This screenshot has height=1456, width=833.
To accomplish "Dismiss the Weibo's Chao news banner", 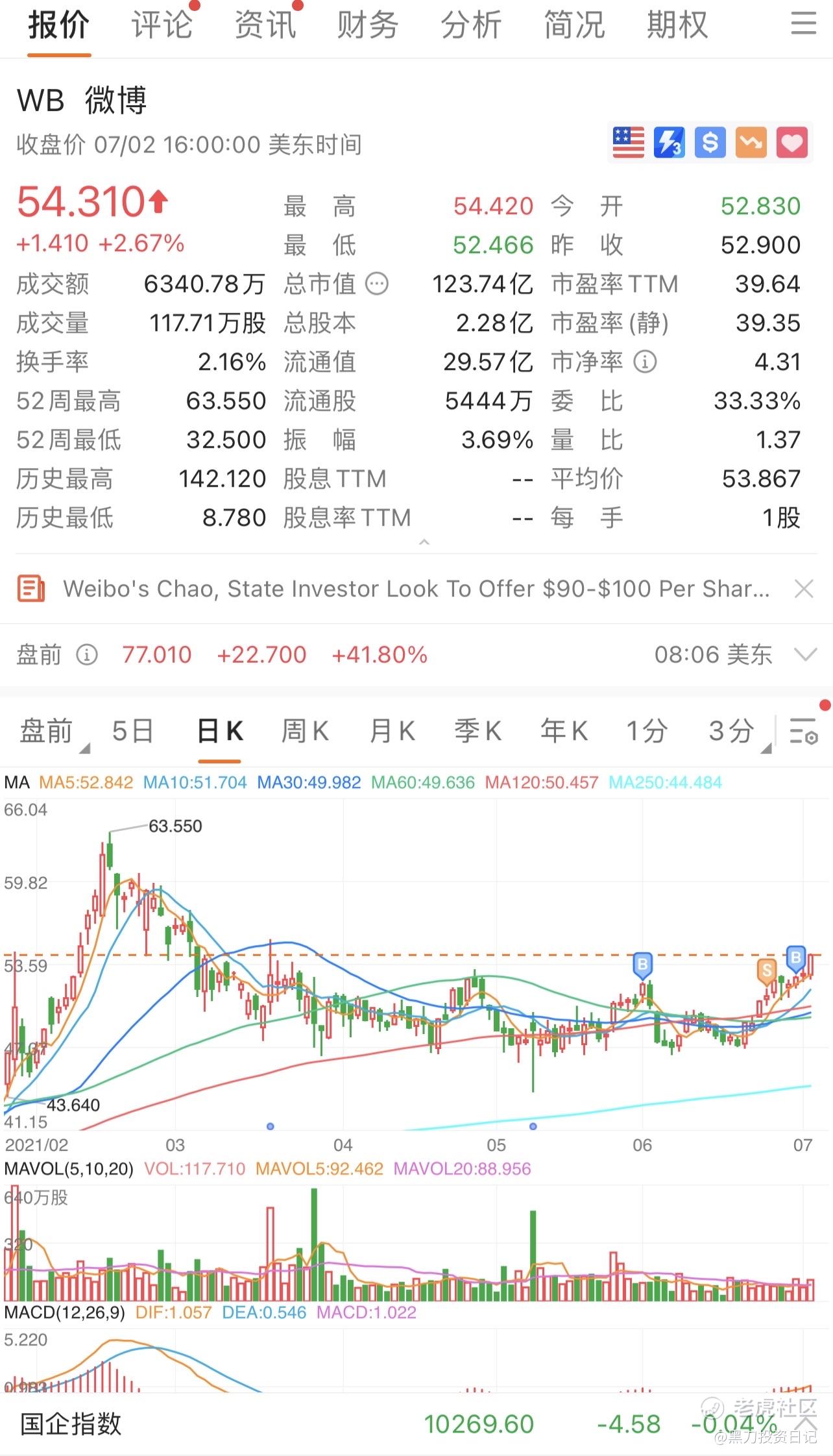I will tap(804, 589).
